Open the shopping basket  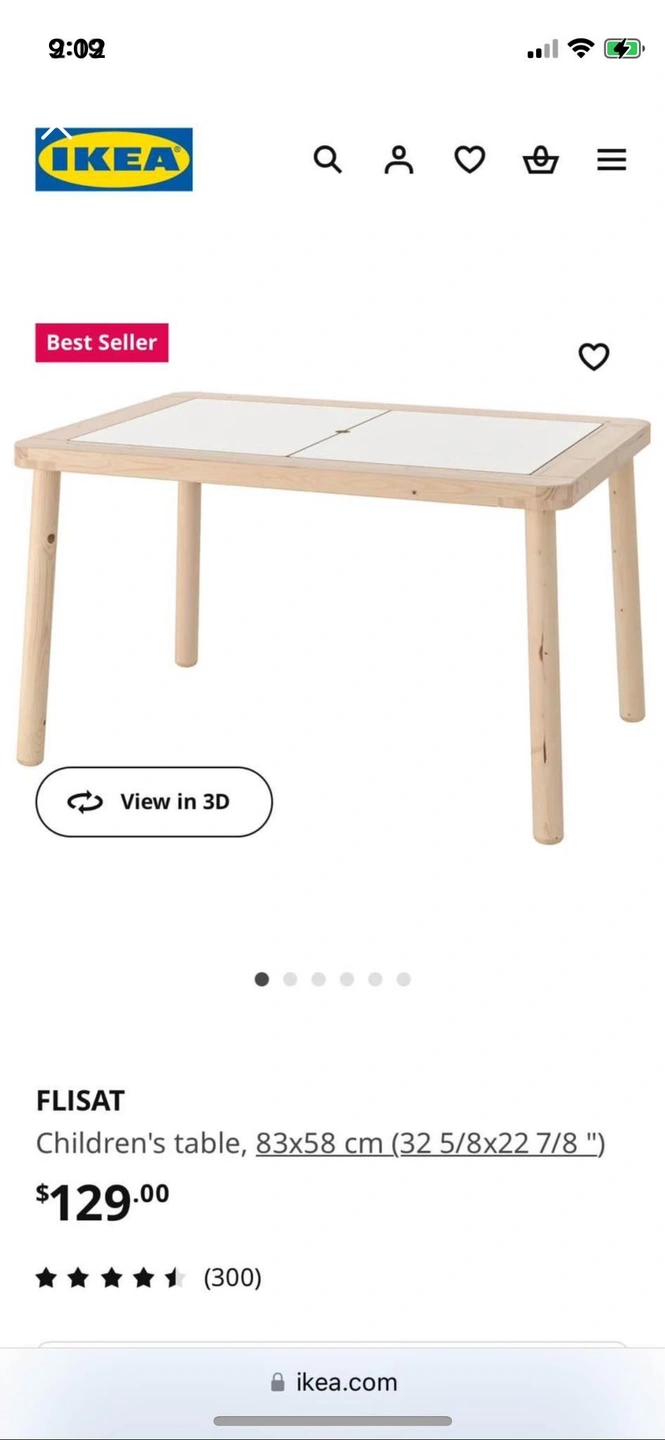541,159
